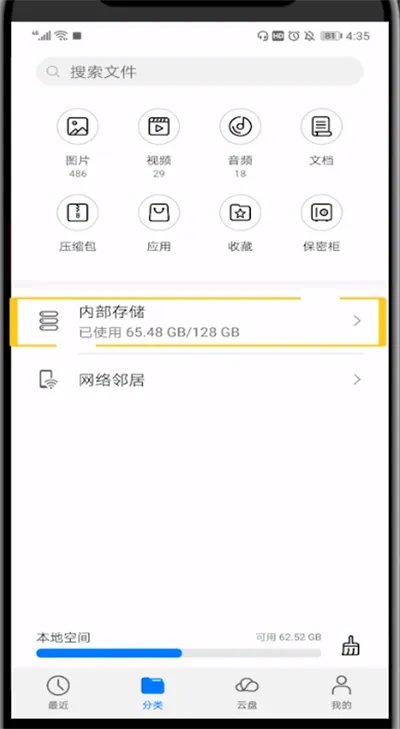
Task: Tap the 搜索文件 search box
Action: 200,72
